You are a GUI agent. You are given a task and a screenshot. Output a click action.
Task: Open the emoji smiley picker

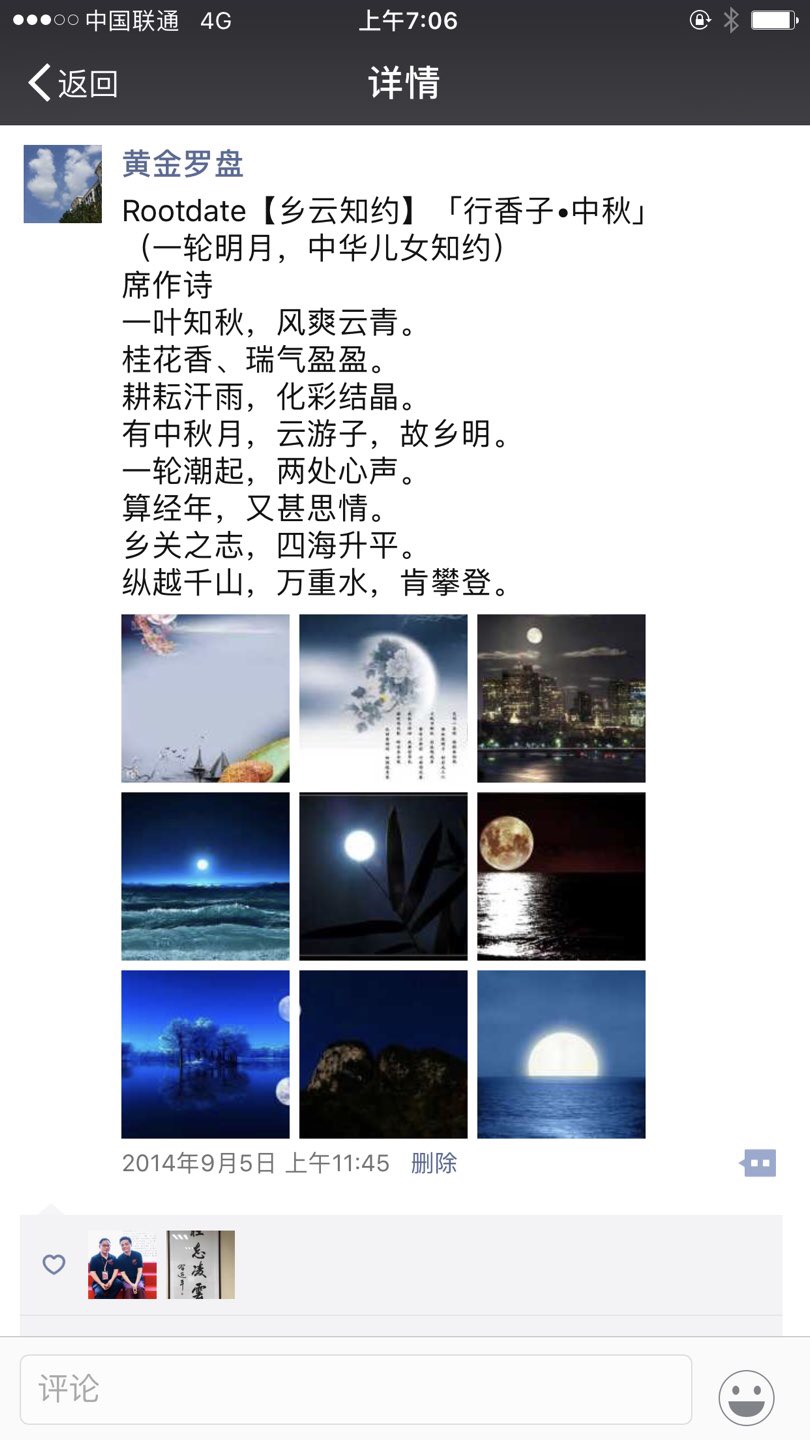tap(746, 1397)
